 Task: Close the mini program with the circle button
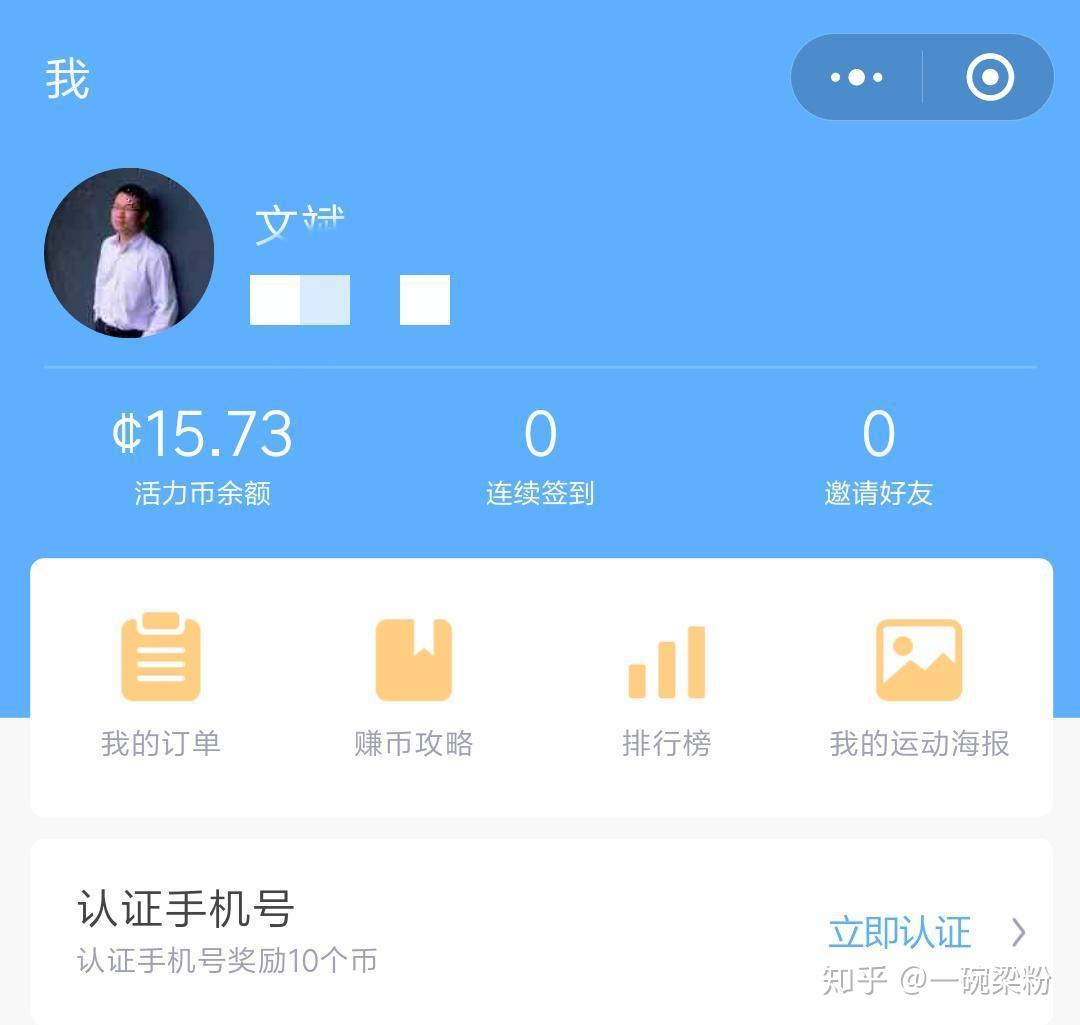pyautogui.click(x=989, y=77)
